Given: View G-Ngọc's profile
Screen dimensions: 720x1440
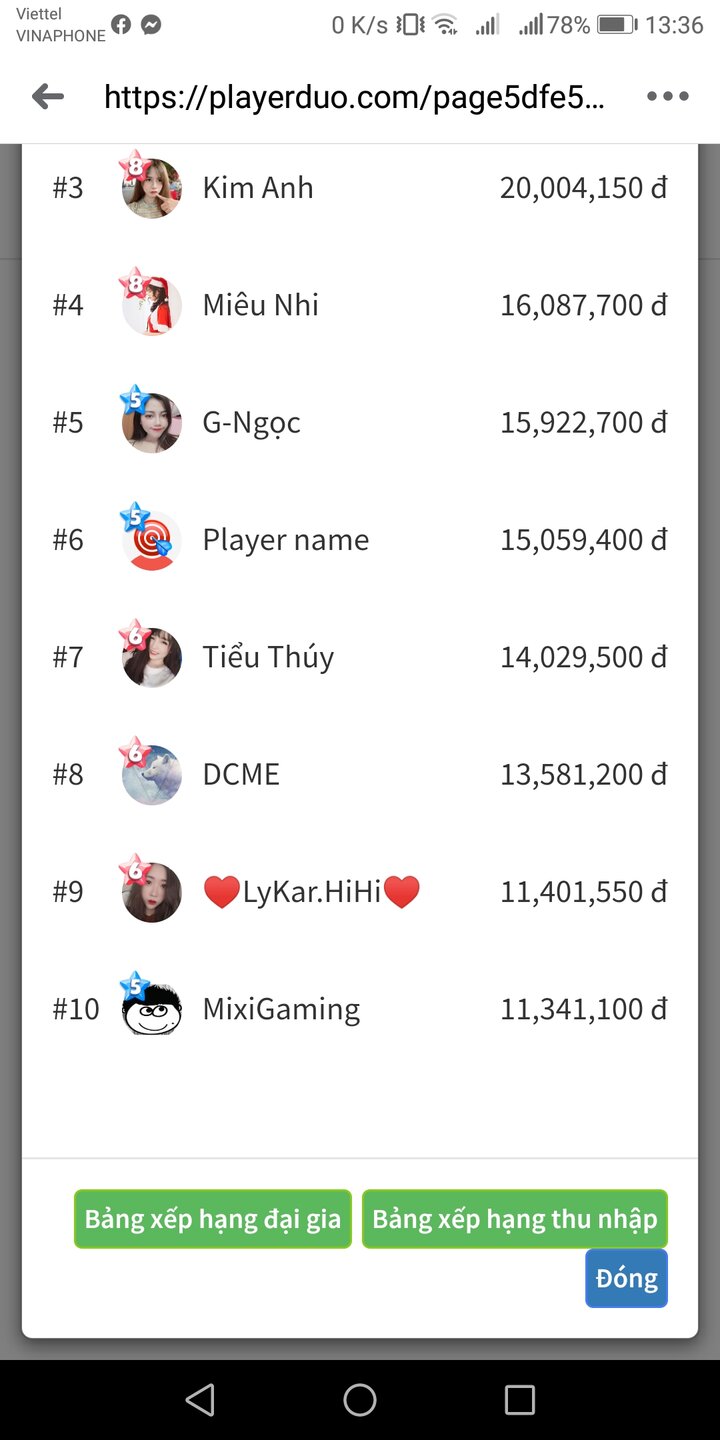Looking at the screenshot, I should point(251,422).
